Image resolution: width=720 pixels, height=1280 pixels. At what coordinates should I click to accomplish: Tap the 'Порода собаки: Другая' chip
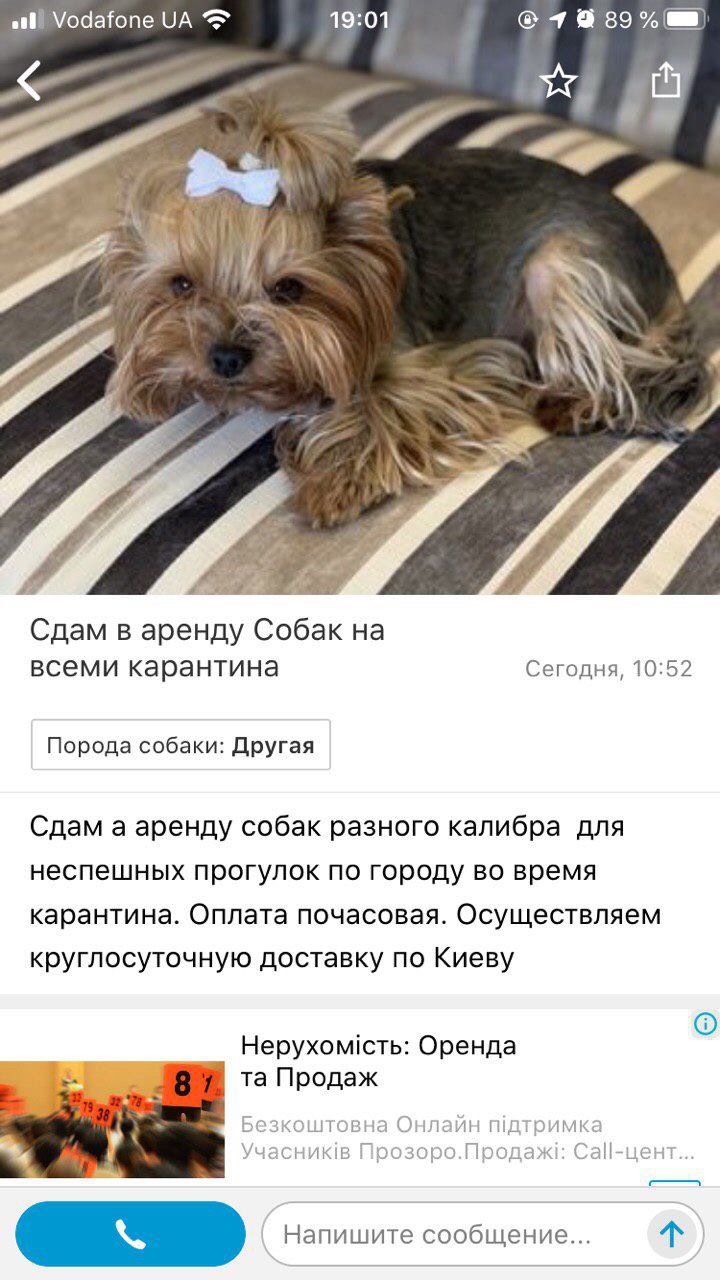pyautogui.click(x=181, y=745)
